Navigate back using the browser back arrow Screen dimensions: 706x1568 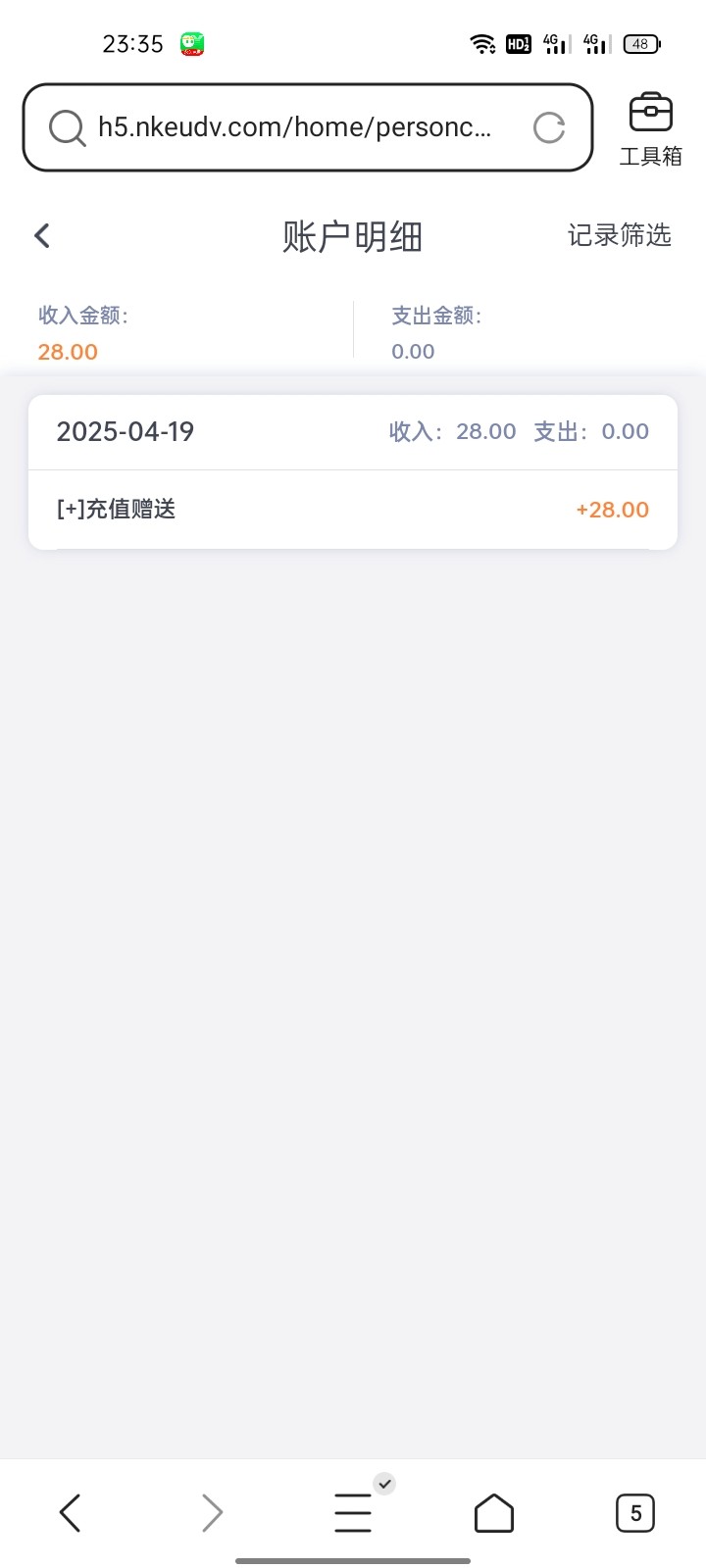[71, 1512]
